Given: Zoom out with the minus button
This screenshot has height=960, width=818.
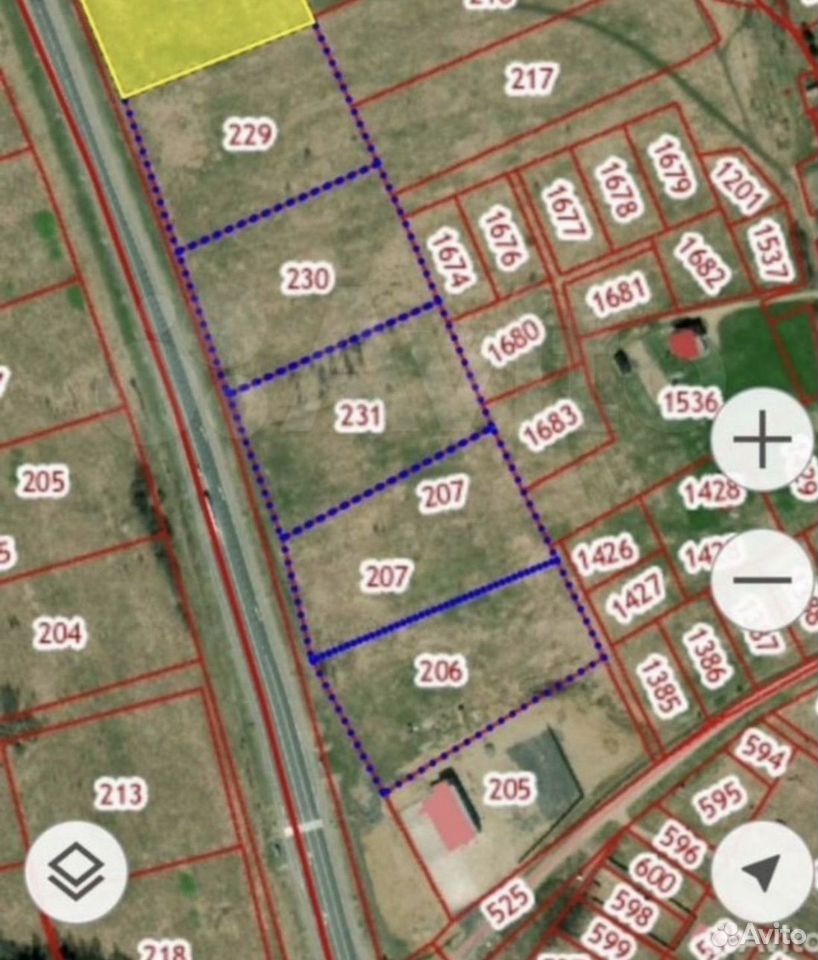Looking at the screenshot, I should tap(762, 580).
